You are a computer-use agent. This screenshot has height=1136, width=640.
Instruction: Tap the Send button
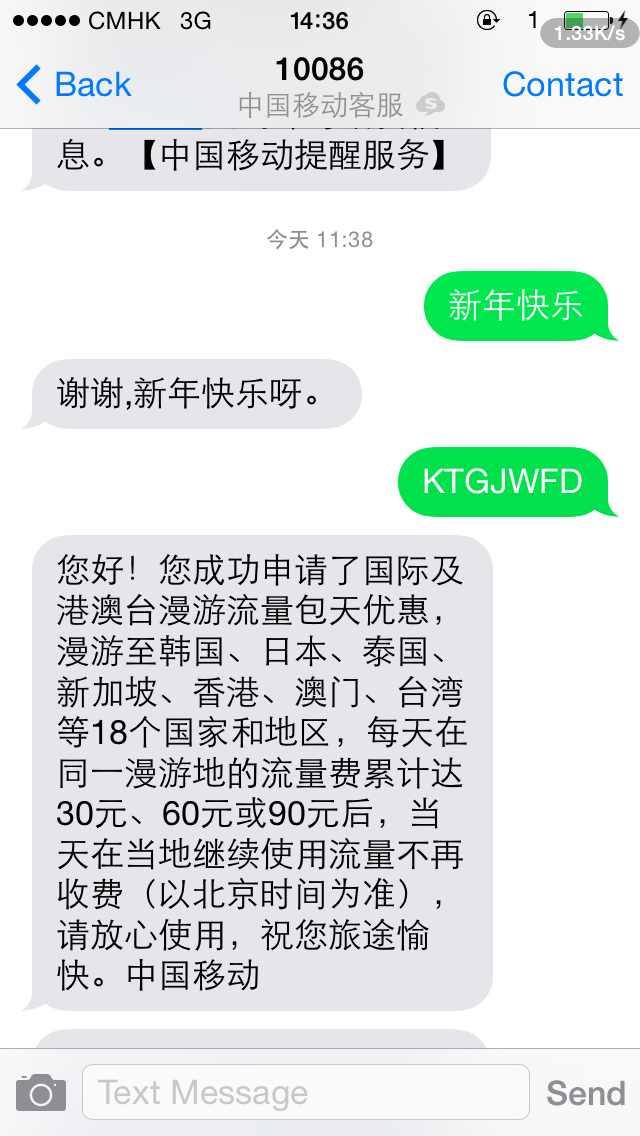pyautogui.click(x=586, y=1093)
